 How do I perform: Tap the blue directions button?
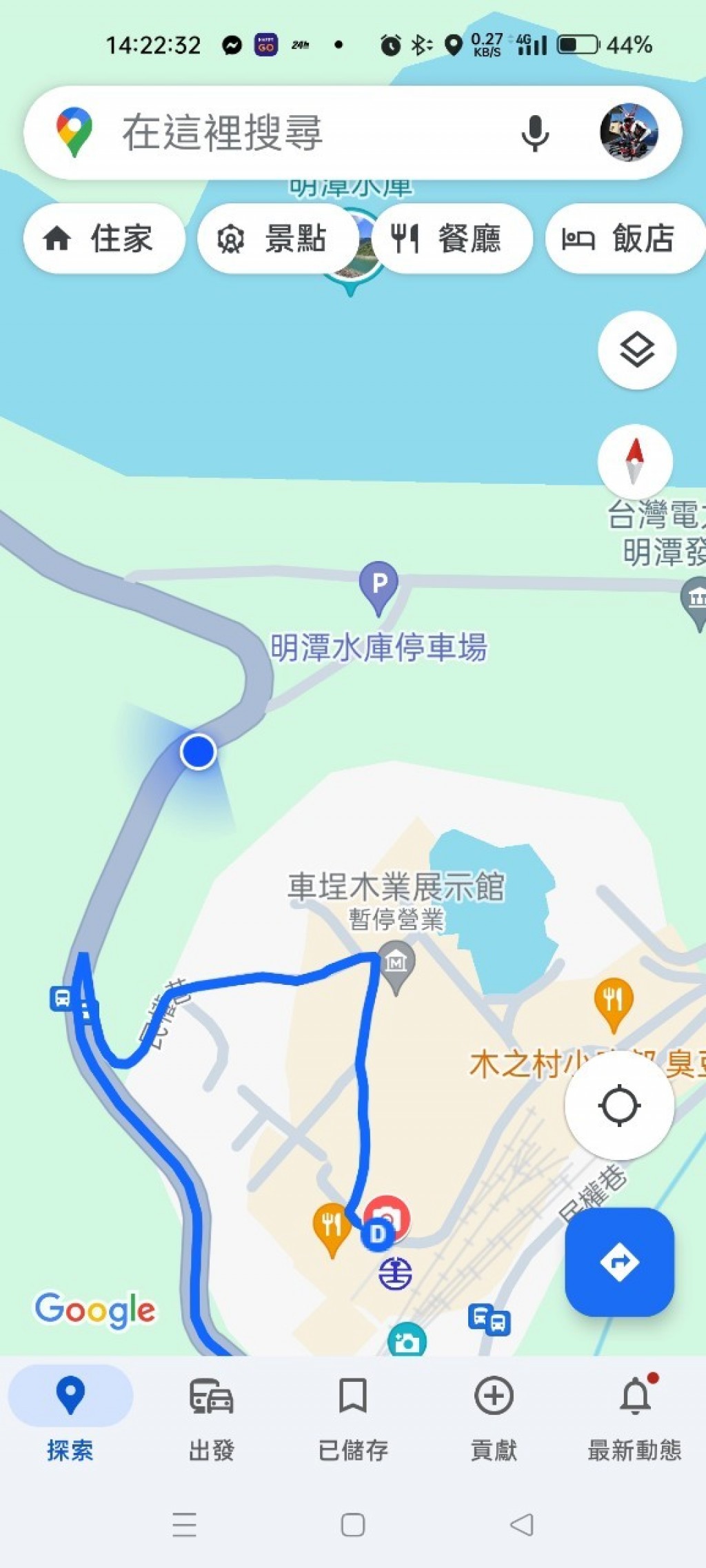pos(619,1262)
